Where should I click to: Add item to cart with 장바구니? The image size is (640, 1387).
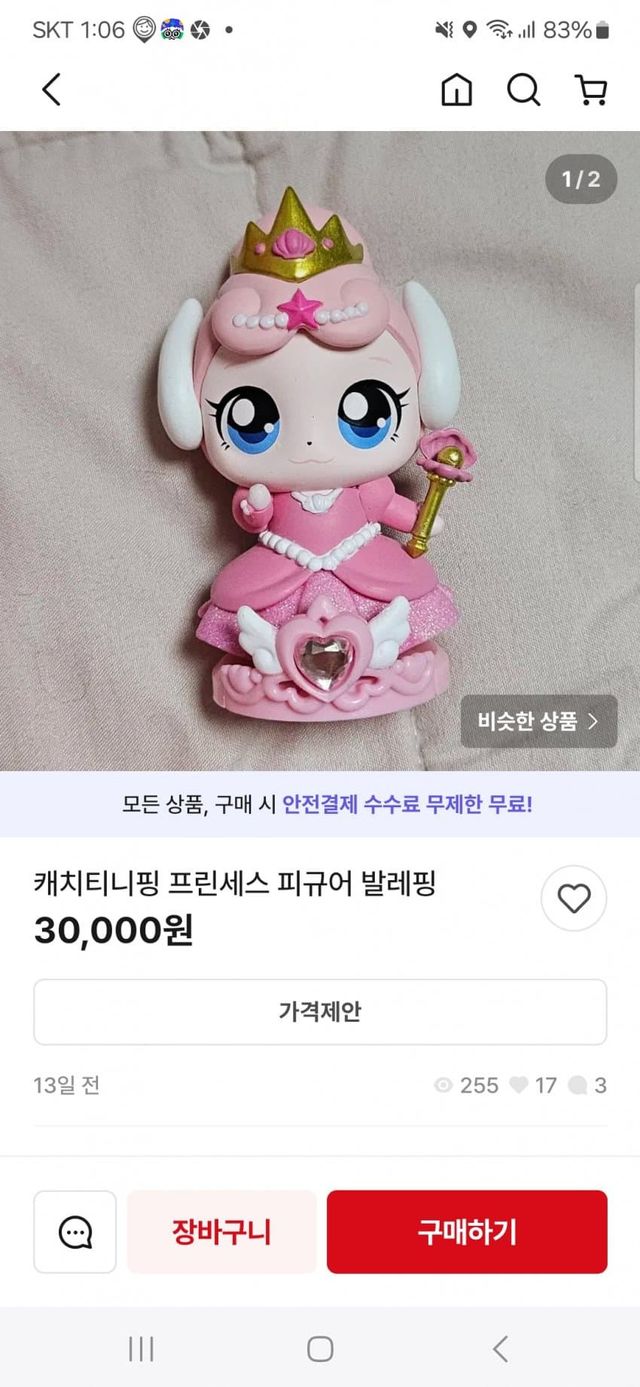221,1231
